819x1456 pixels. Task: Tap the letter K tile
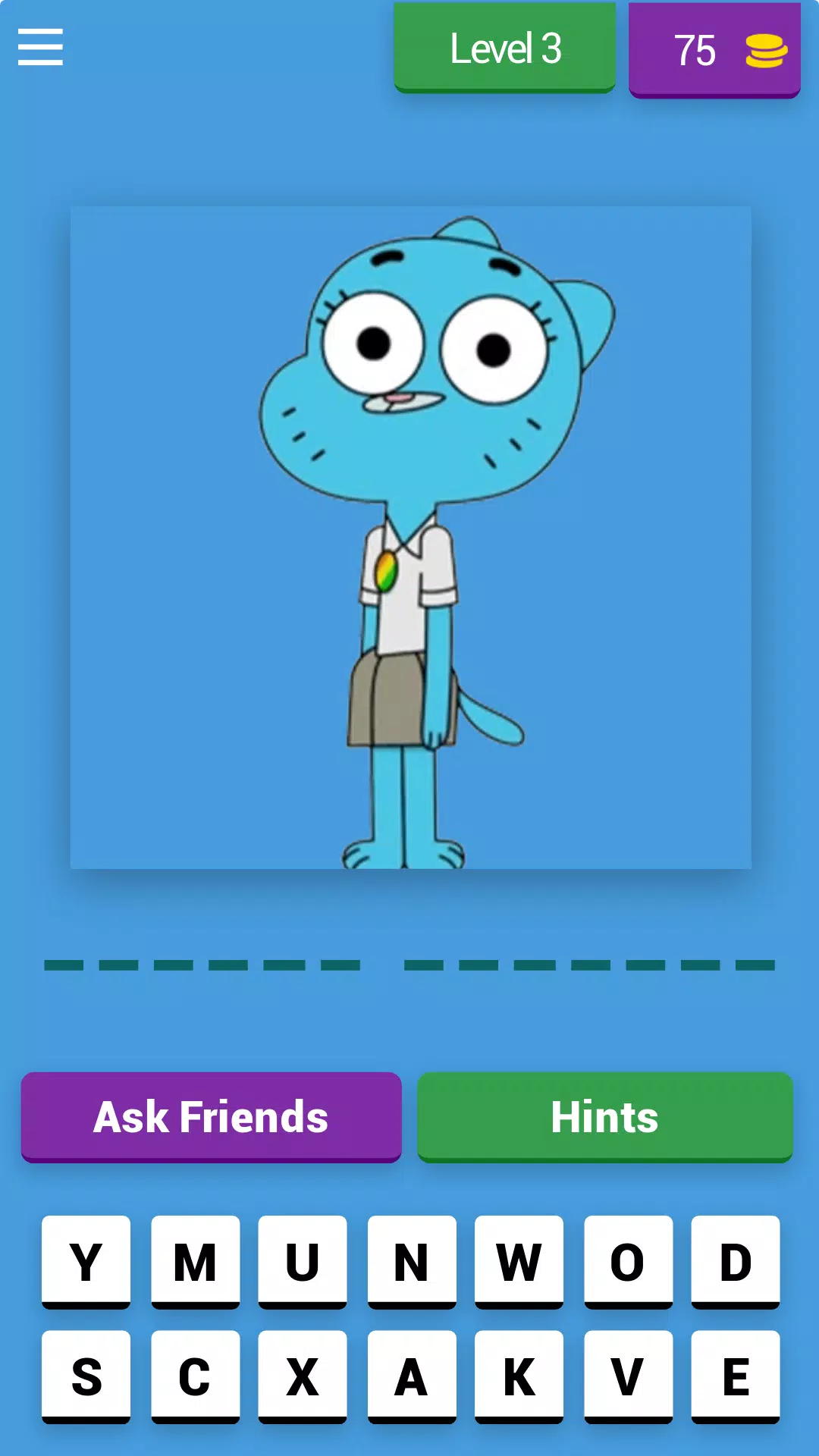pyautogui.click(x=519, y=1376)
